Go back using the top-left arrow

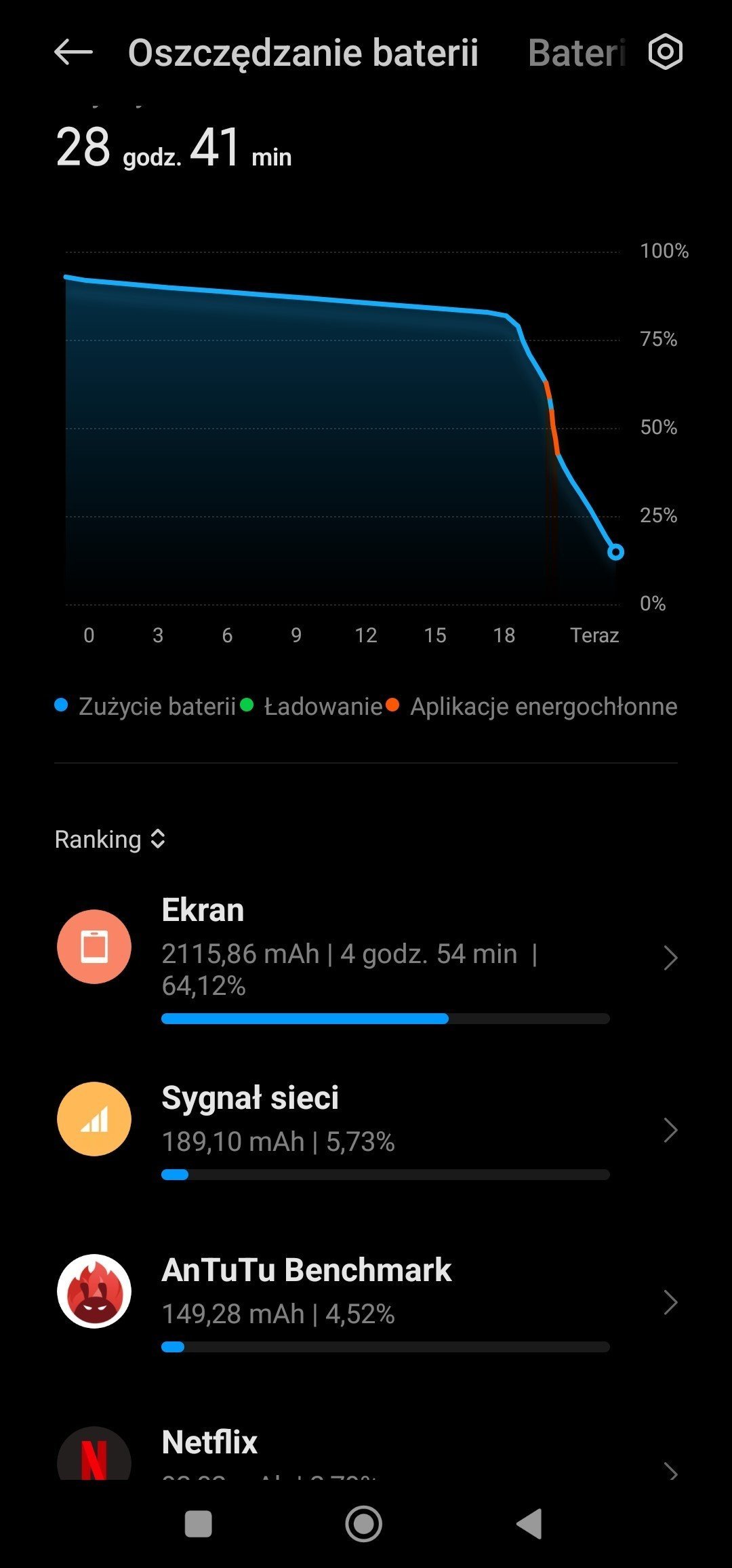(73, 52)
